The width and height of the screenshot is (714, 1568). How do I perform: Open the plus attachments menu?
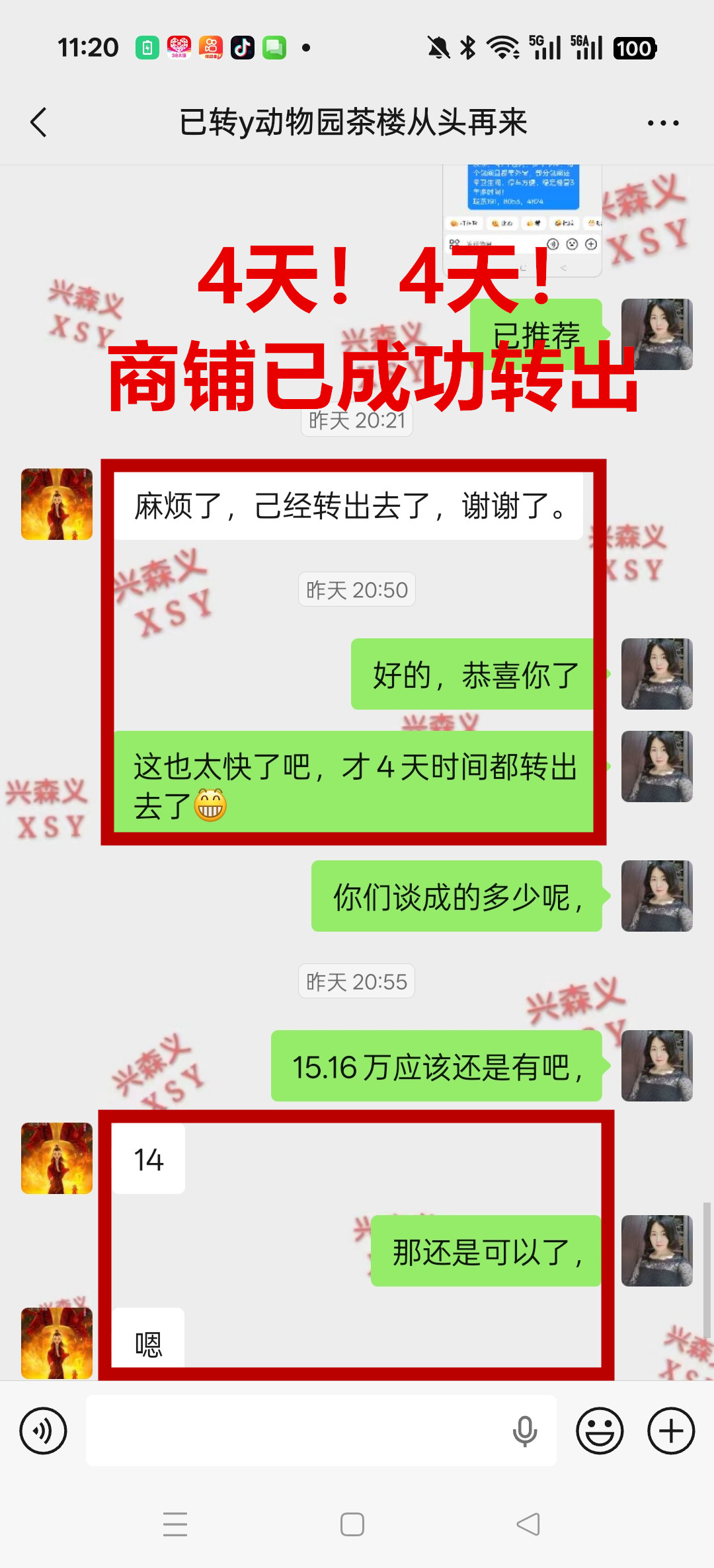point(670,1431)
